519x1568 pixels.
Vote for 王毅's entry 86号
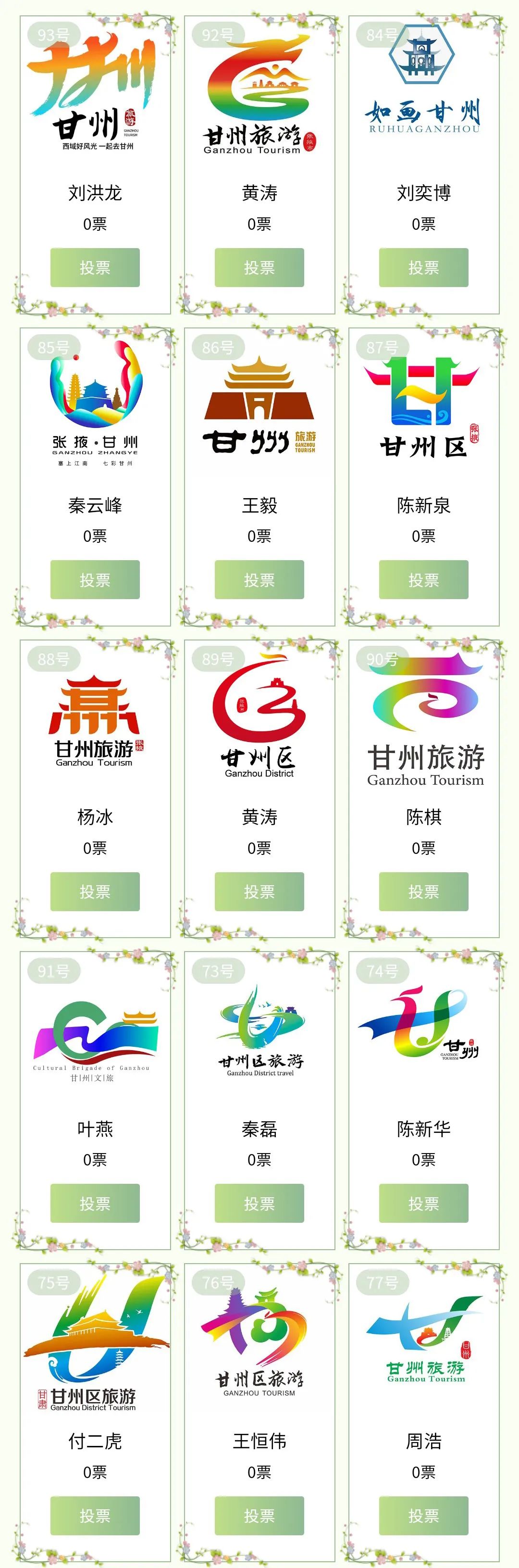pos(259,579)
